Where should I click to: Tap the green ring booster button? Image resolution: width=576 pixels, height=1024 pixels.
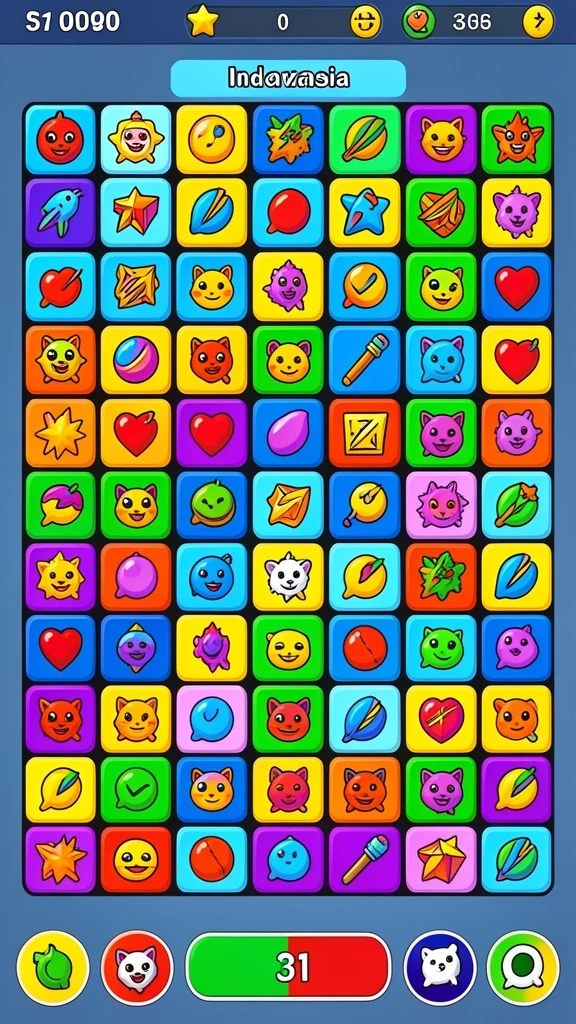523,968
